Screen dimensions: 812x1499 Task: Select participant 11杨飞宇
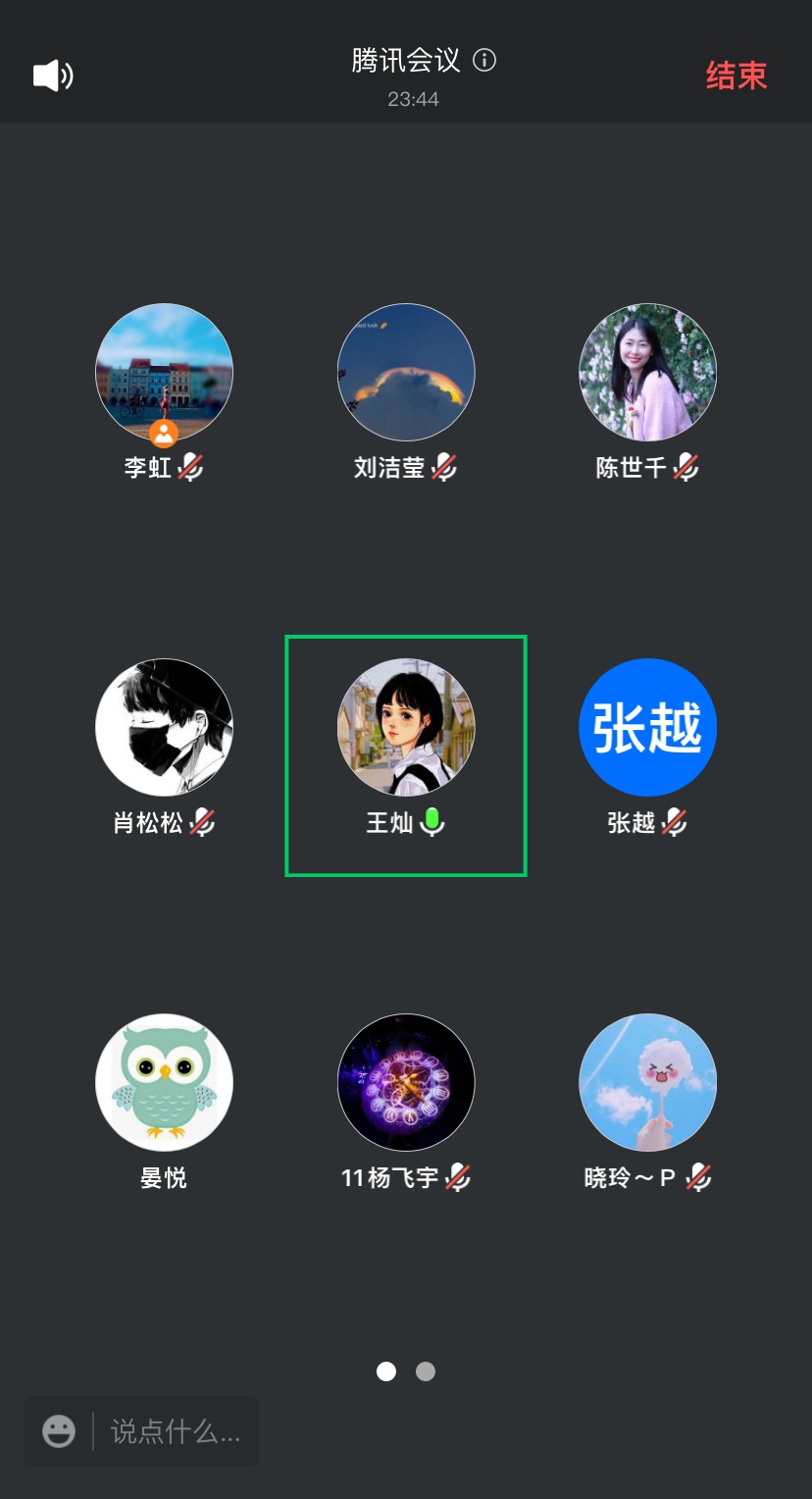point(406,1082)
